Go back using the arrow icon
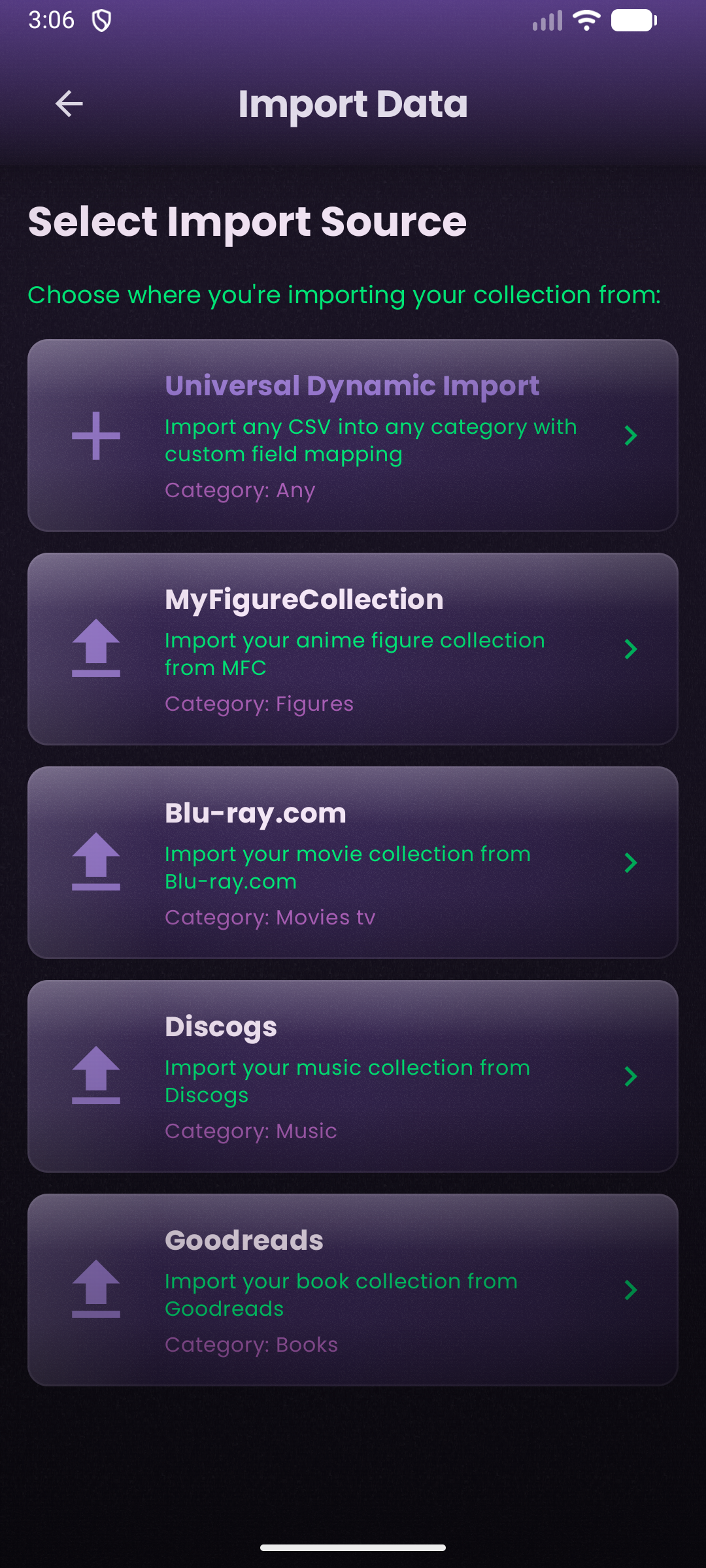This screenshot has width=706, height=1568. [x=69, y=103]
